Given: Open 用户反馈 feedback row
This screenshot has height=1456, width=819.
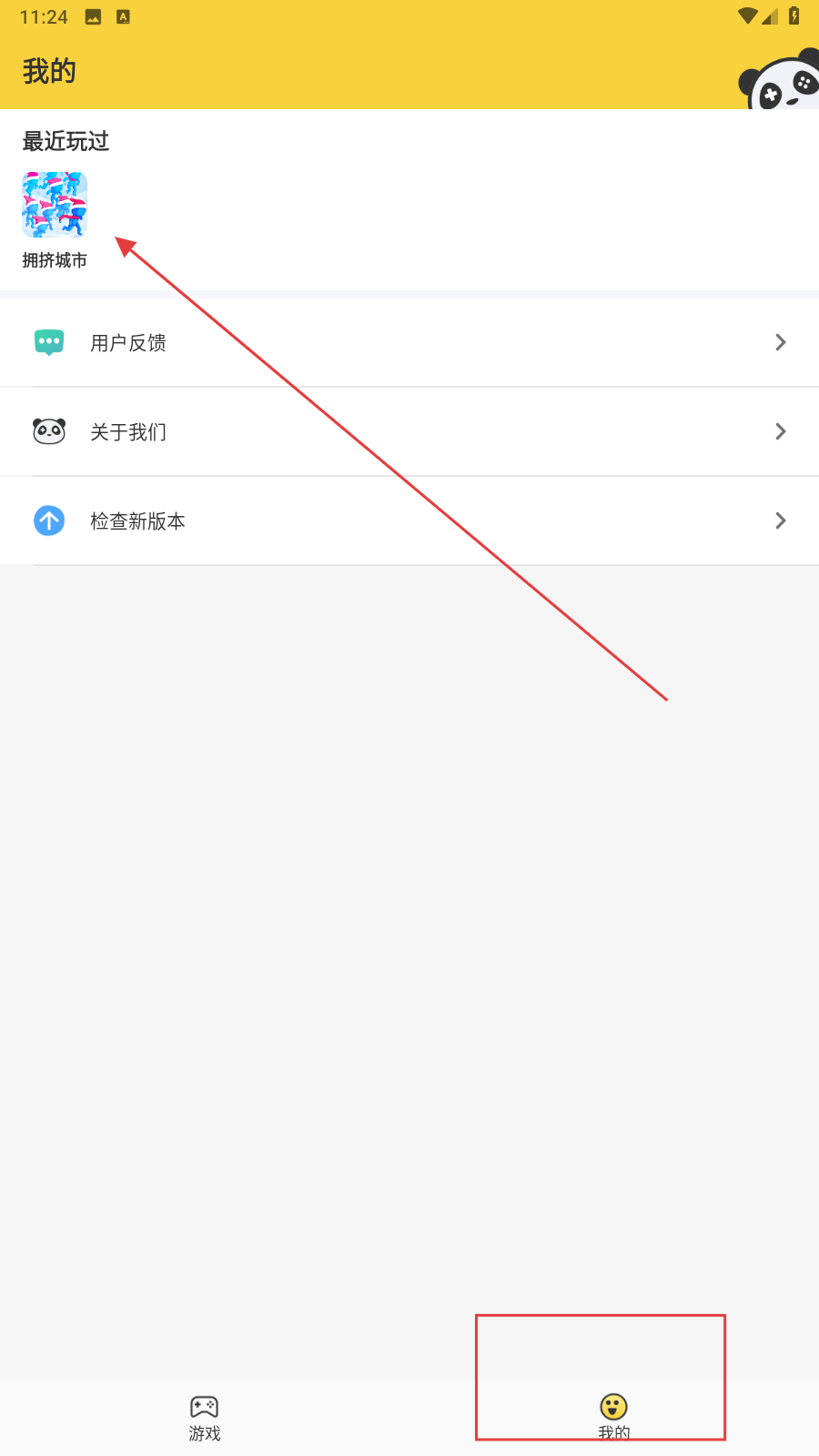Looking at the screenshot, I should [x=409, y=343].
